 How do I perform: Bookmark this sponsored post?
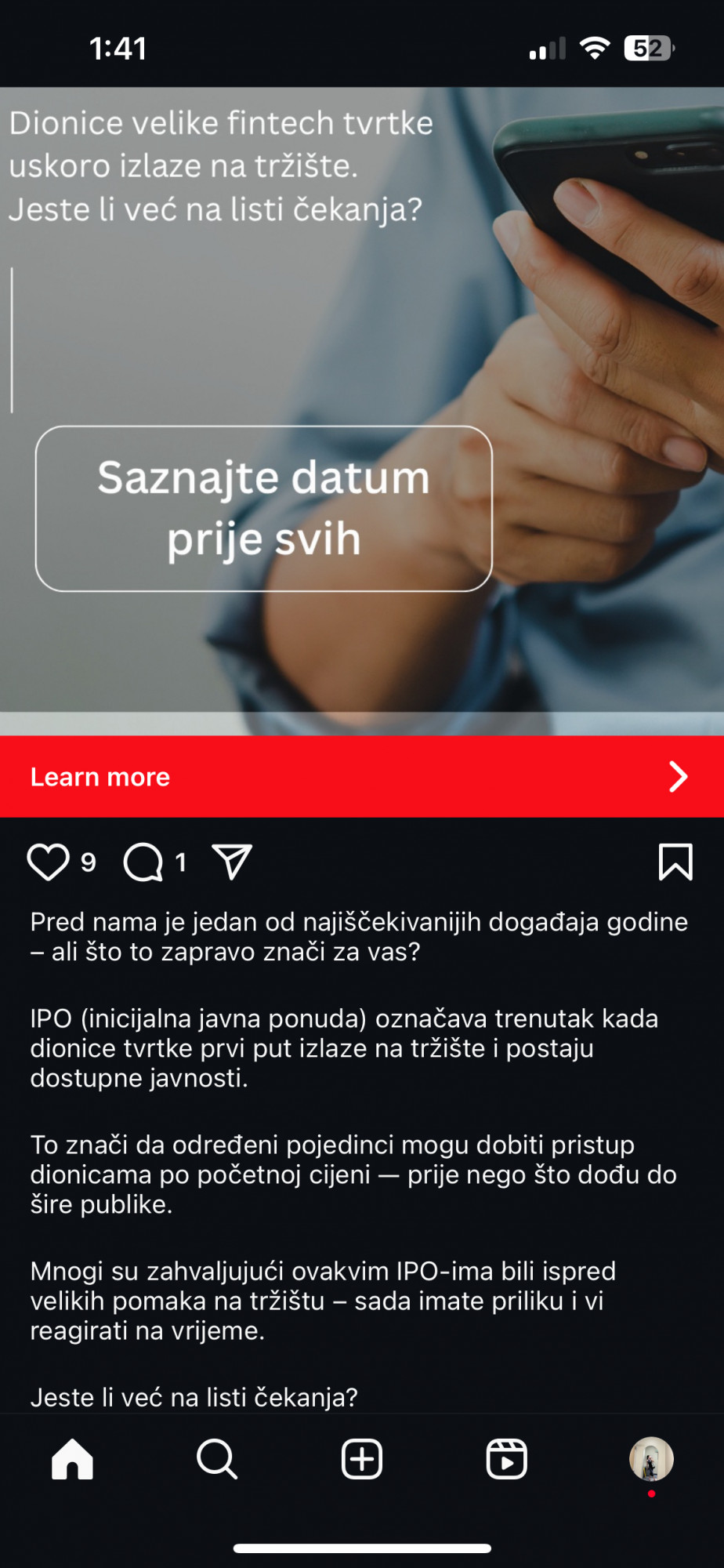click(x=675, y=862)
